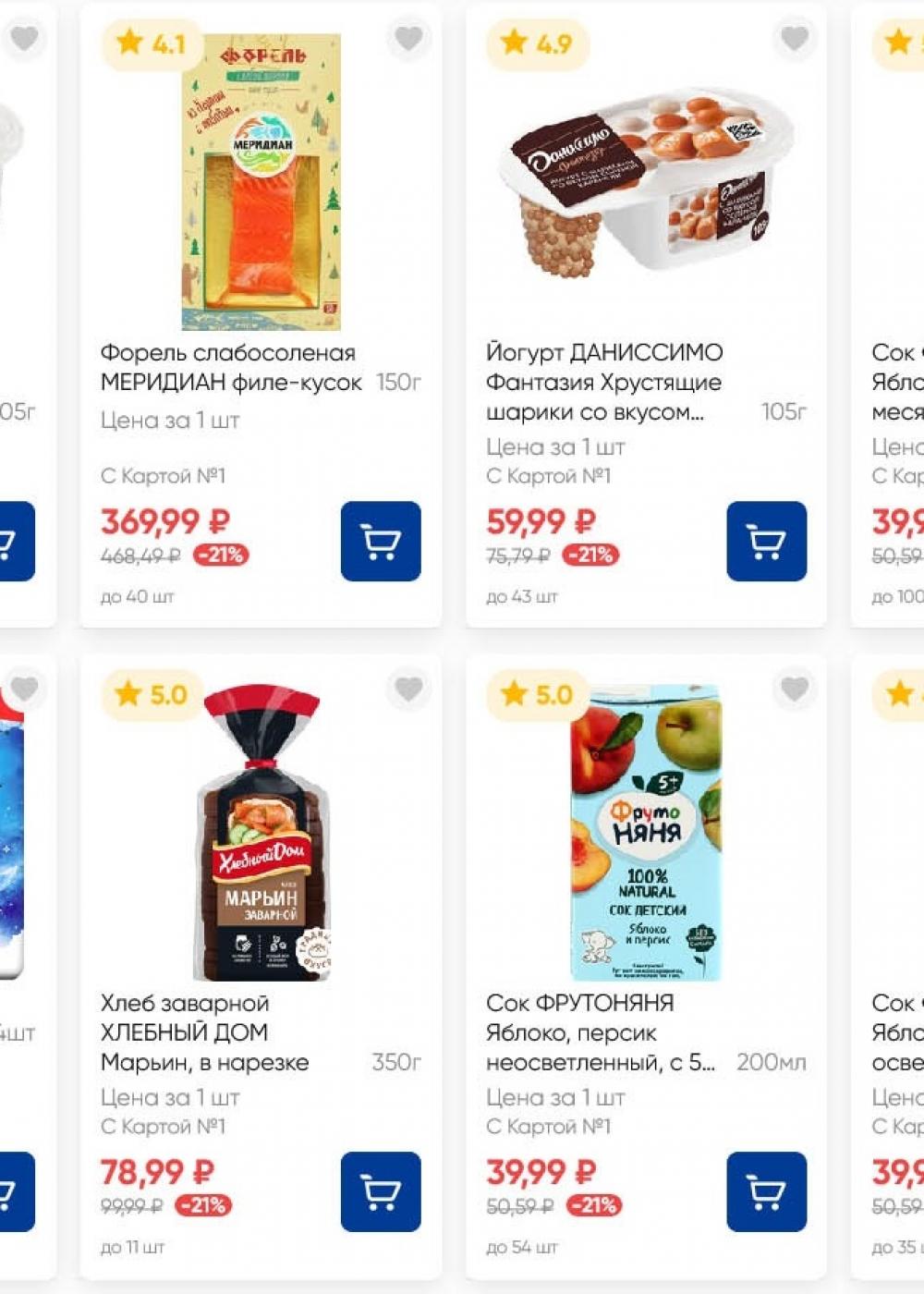Screen dimensions: 924x1294
Task: Open the Форель слабосоленая МЕРИДИАН product card
Action: 261,185
